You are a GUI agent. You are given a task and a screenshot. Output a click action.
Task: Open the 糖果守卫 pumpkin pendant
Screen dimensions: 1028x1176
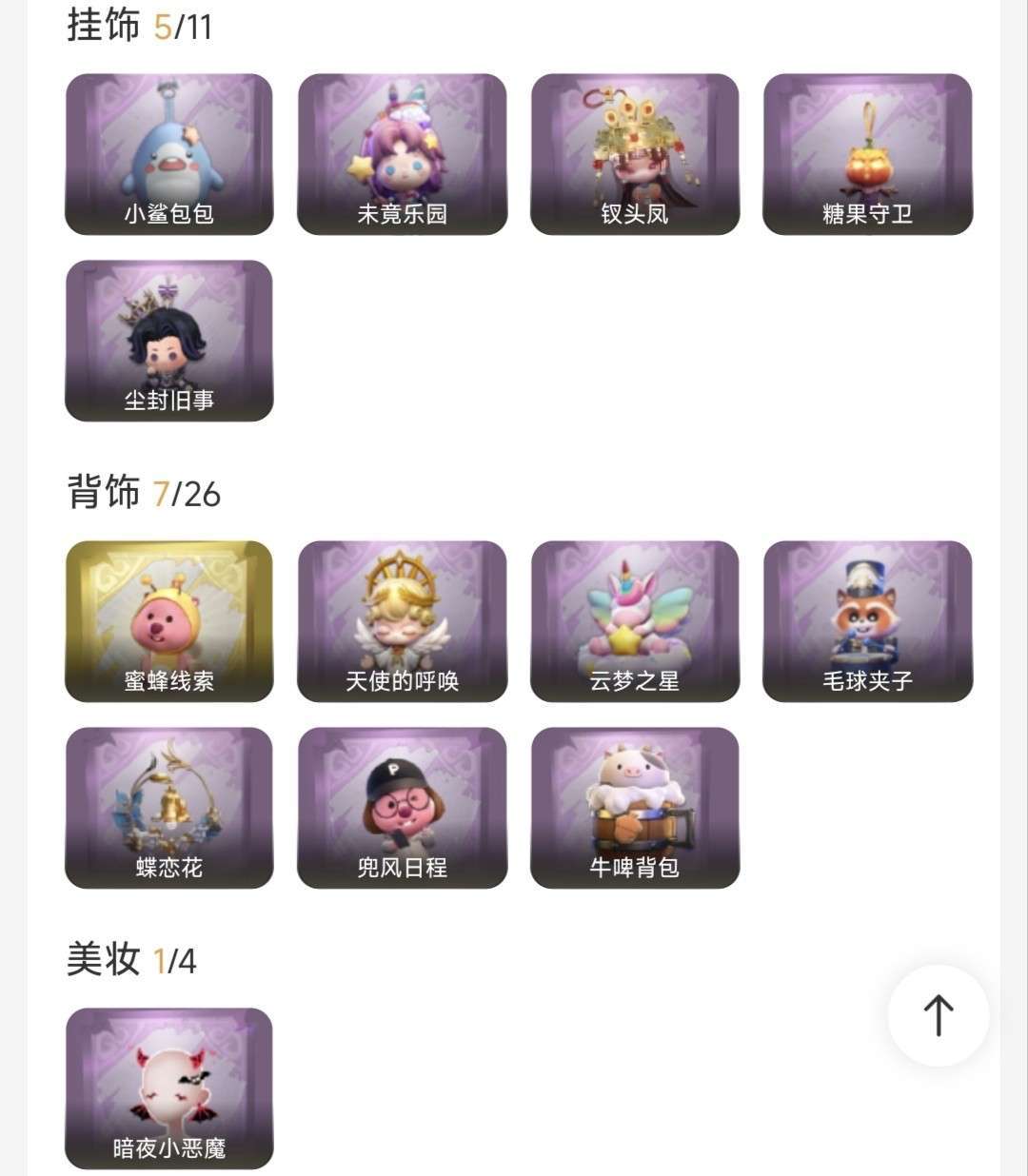tap(867, 154)
